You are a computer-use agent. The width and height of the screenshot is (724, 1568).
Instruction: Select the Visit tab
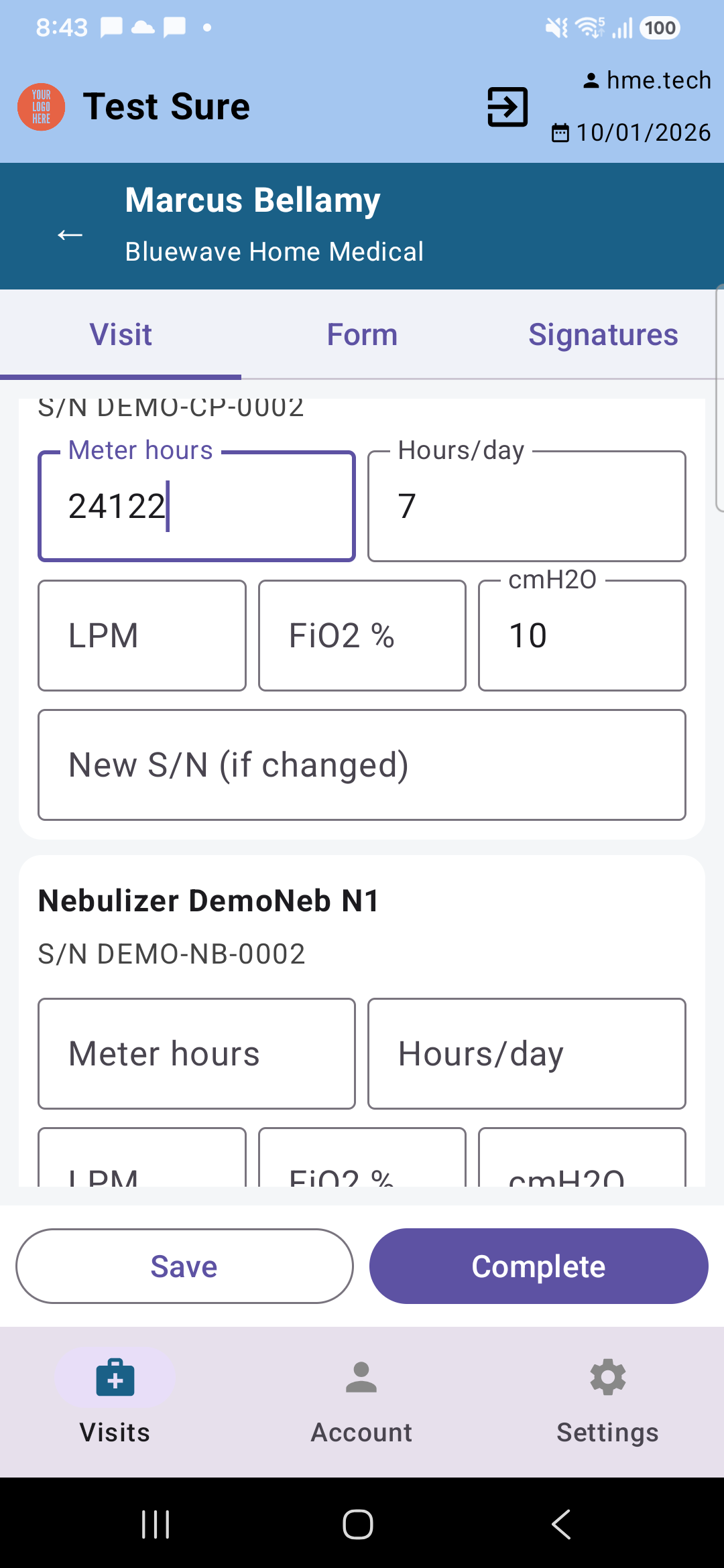pos(121,334)
